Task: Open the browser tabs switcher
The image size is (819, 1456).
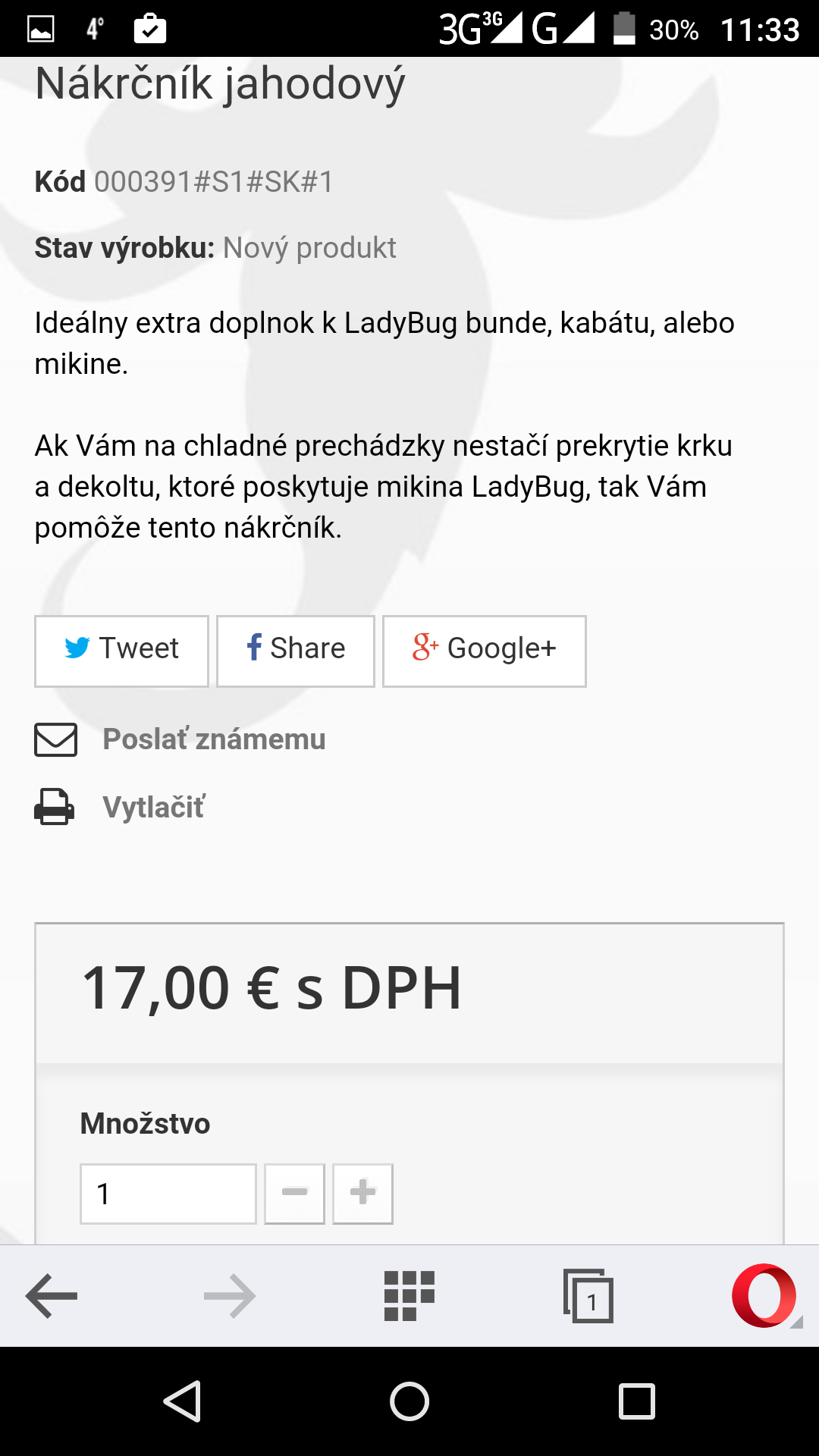Action: click(588, 1296)
